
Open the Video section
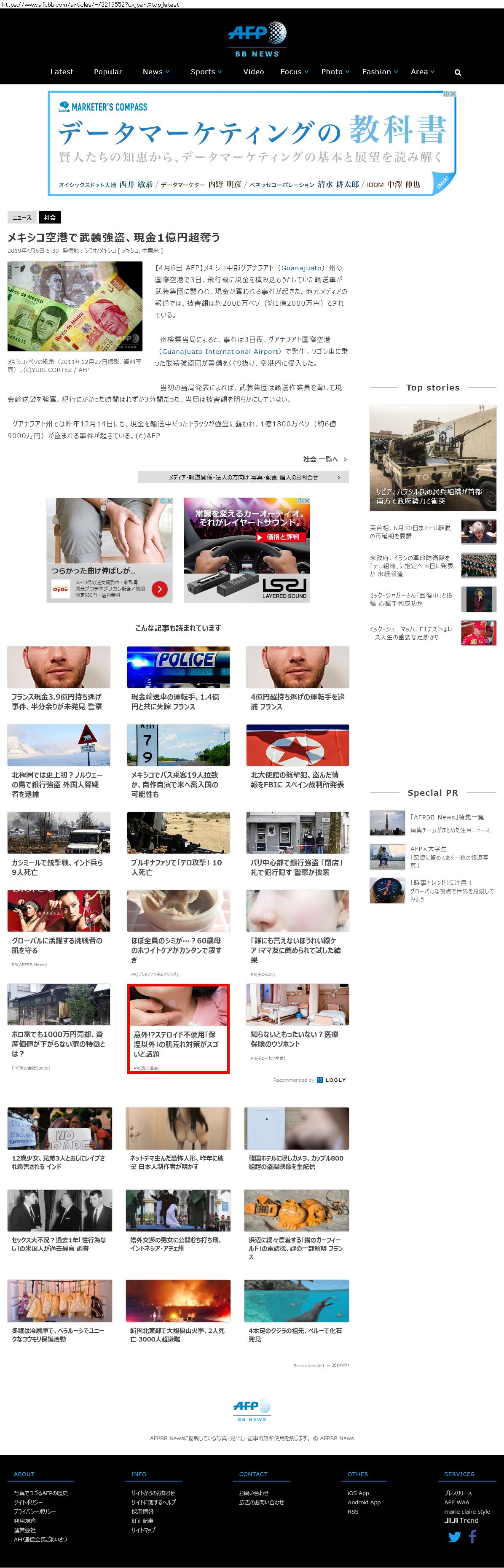tap(254, 72)
